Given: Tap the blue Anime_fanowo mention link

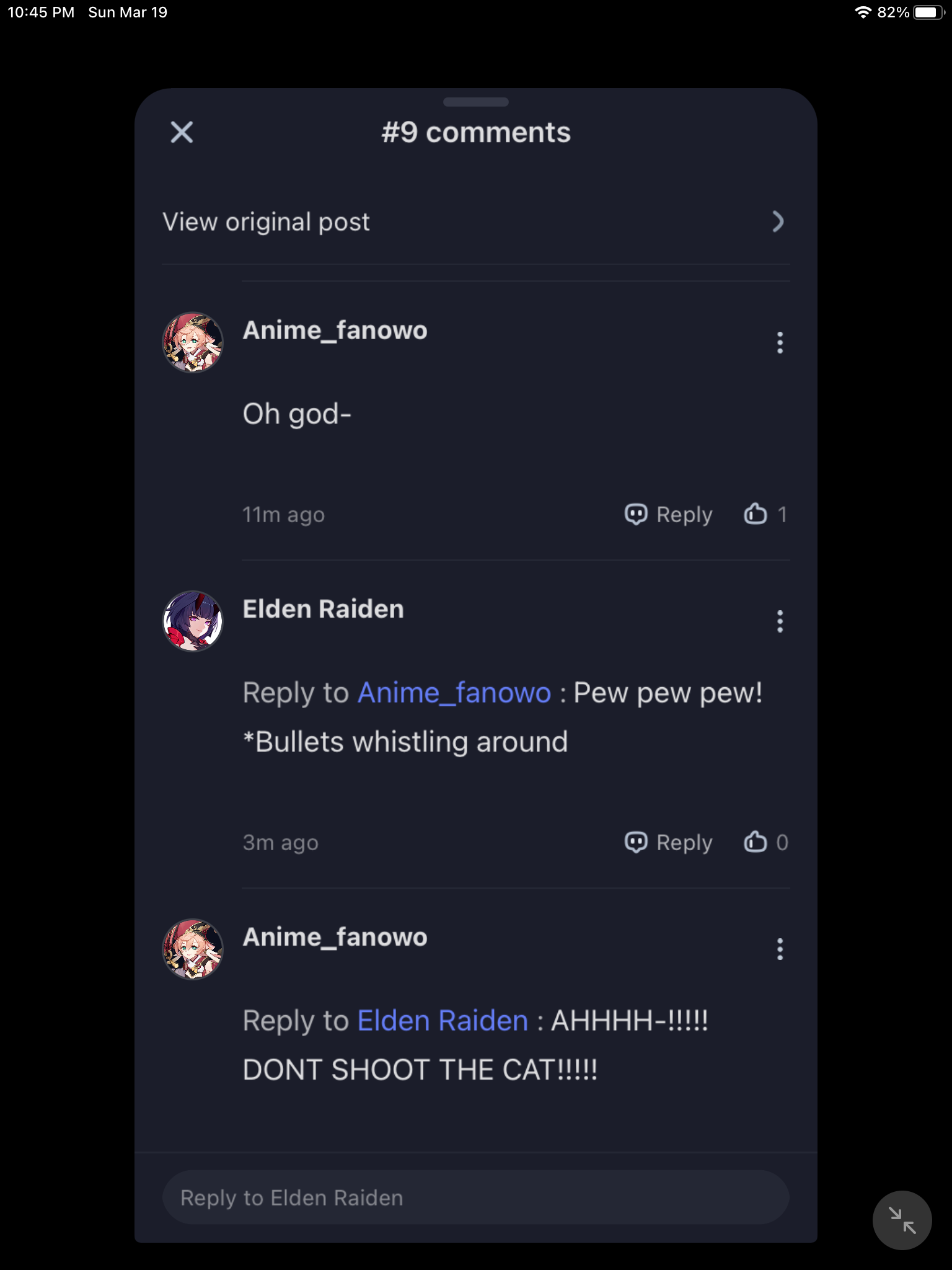Looking at the screenshot, I should coord(454,693).
